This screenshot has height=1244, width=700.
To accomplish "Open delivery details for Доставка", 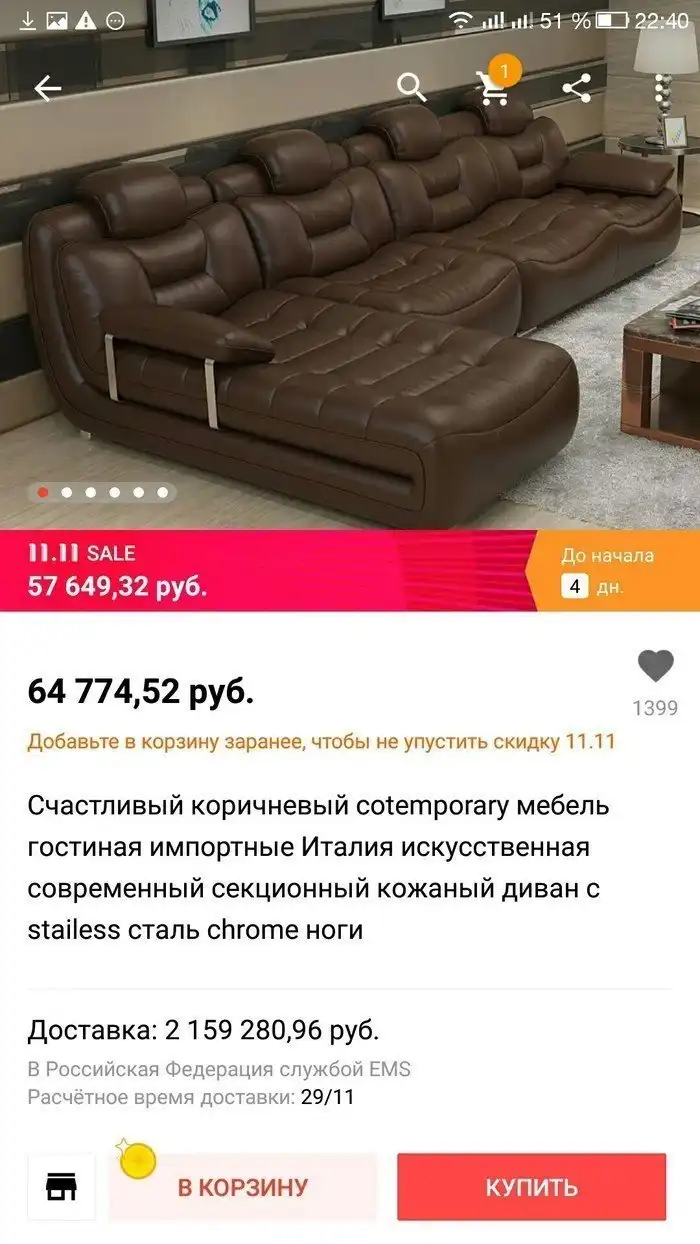I will click(x=204, y=1030).
